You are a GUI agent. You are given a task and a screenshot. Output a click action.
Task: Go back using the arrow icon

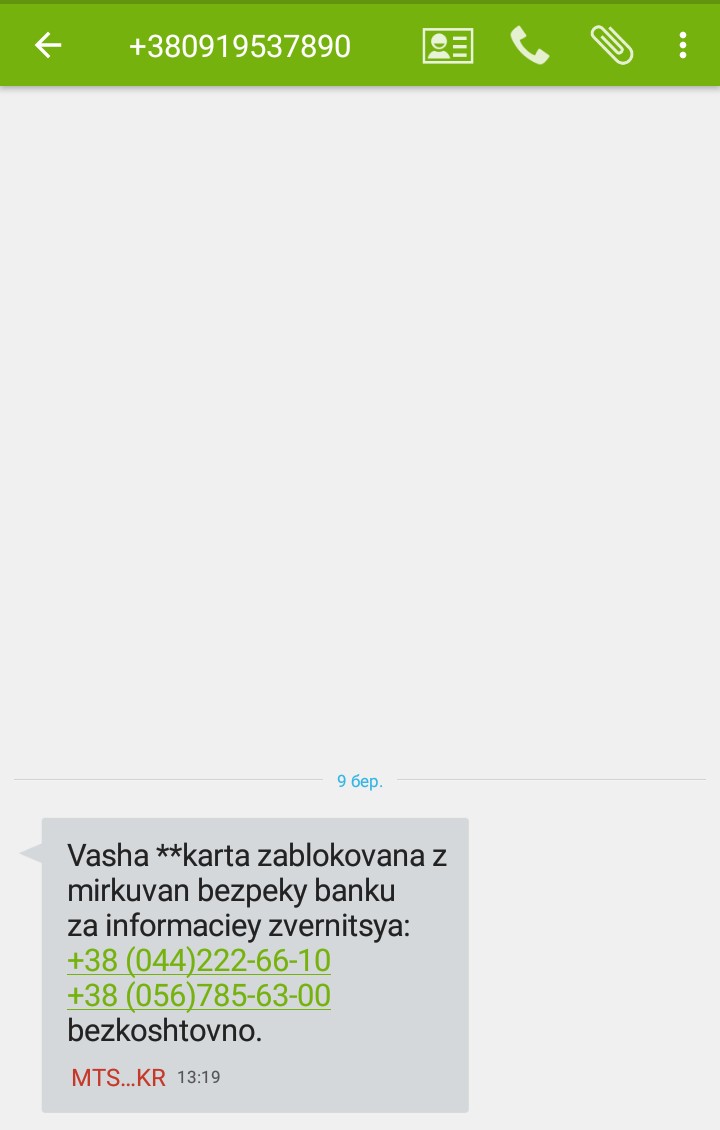pyautogui.click(x=48, y=45)
